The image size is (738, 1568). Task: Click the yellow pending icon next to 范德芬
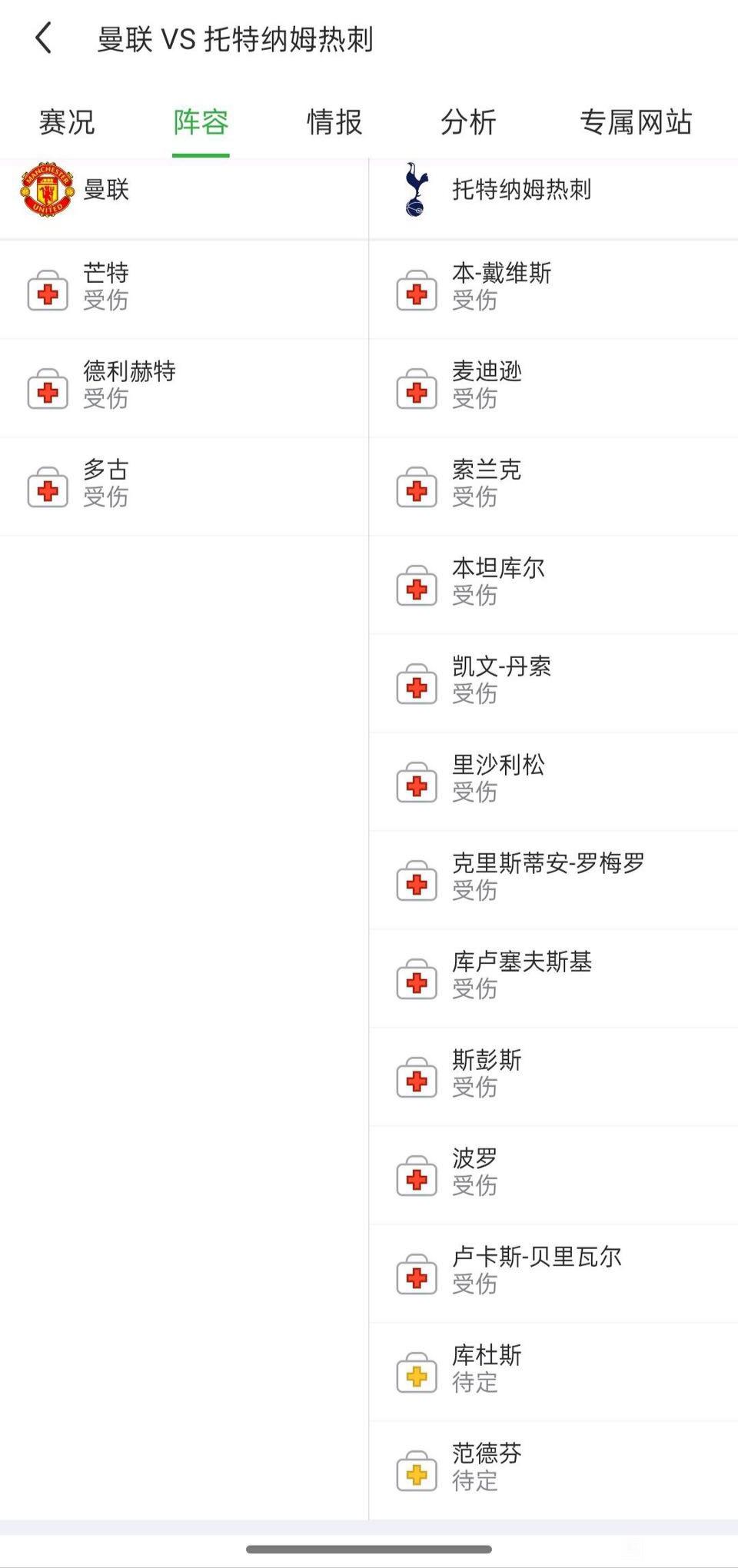[415, 1470]
